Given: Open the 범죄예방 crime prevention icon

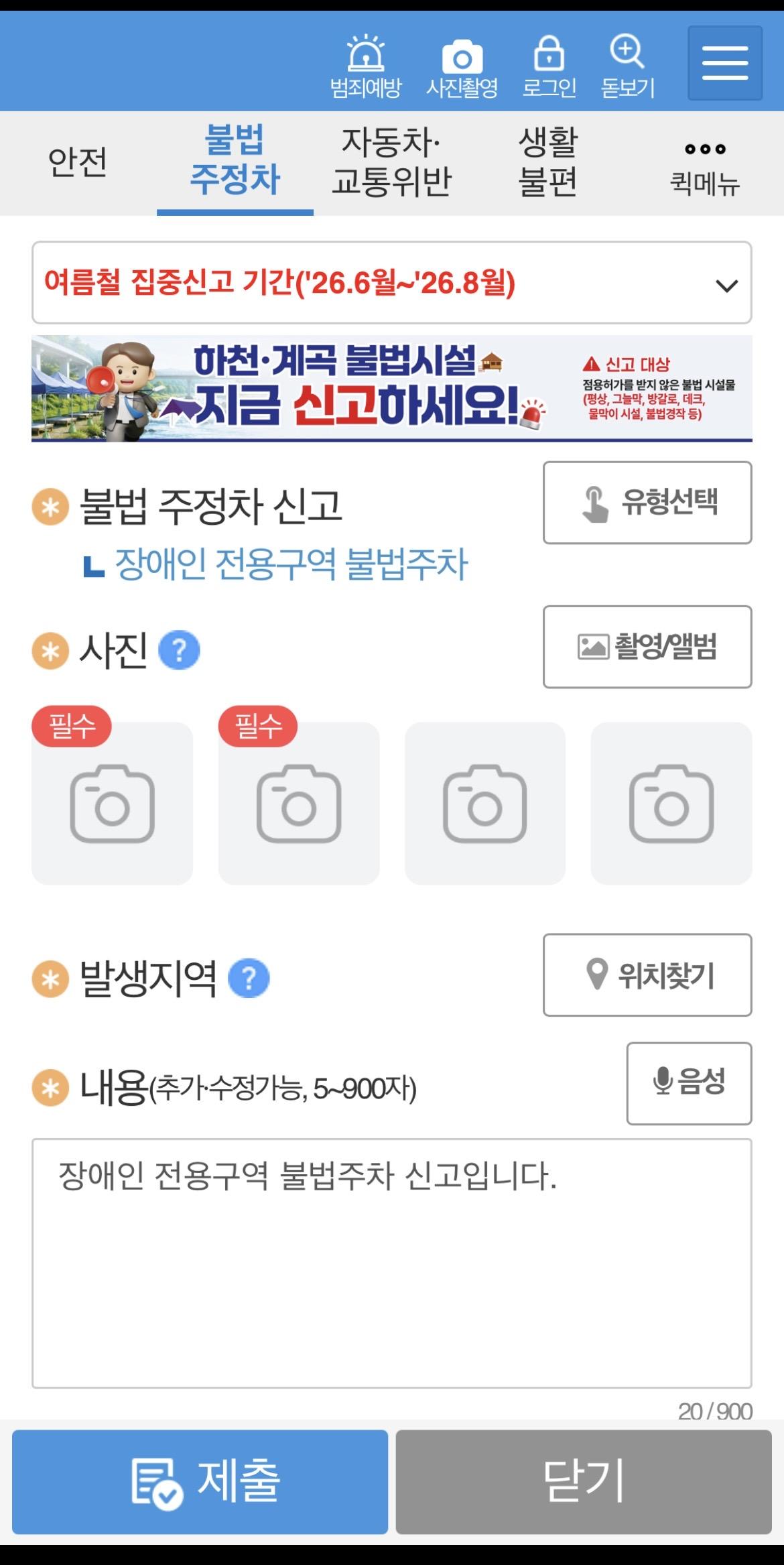Looking at the screenshot, I should click(x=365, y=66).
